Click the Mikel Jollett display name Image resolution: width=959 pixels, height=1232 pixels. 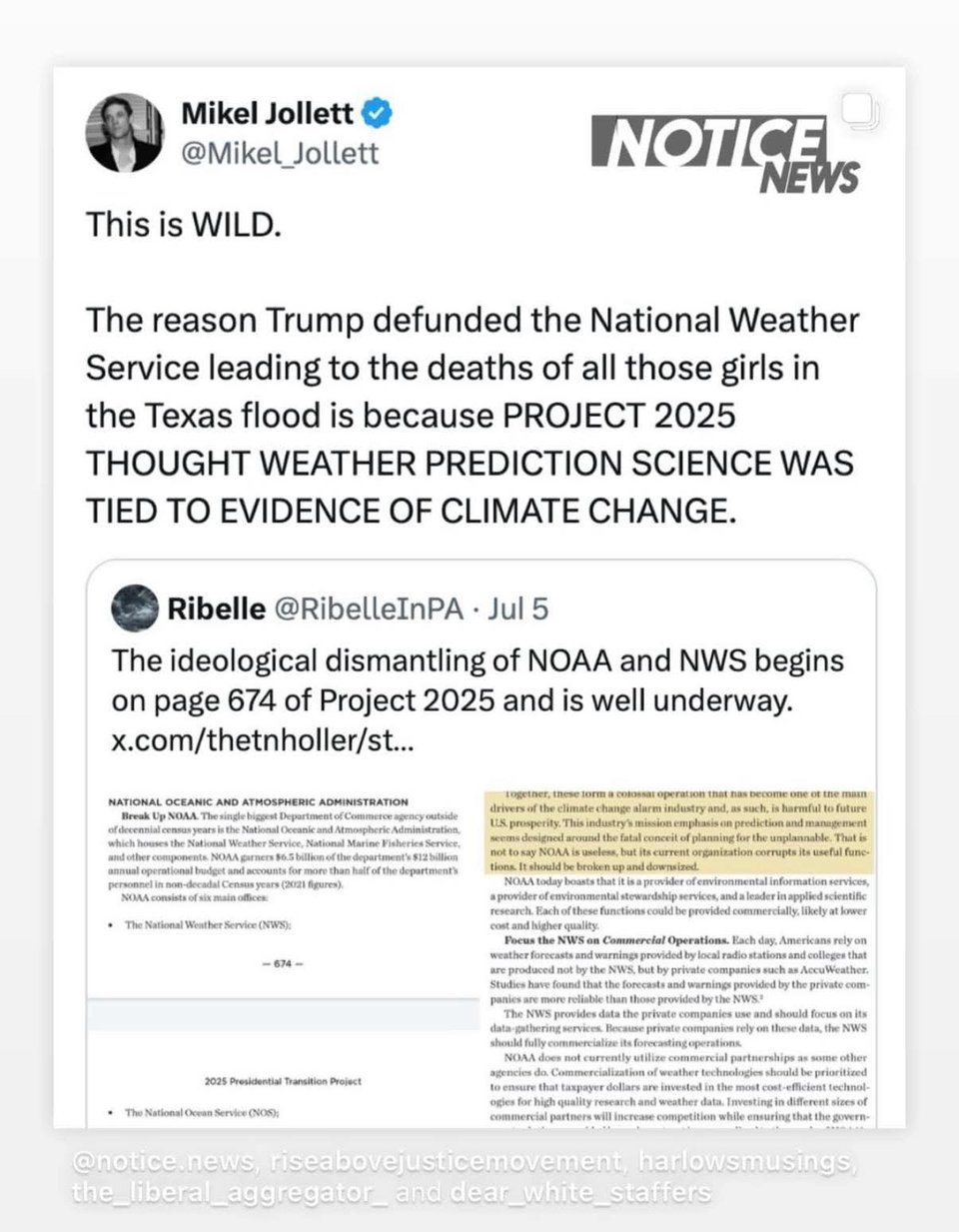click(266, 114)
